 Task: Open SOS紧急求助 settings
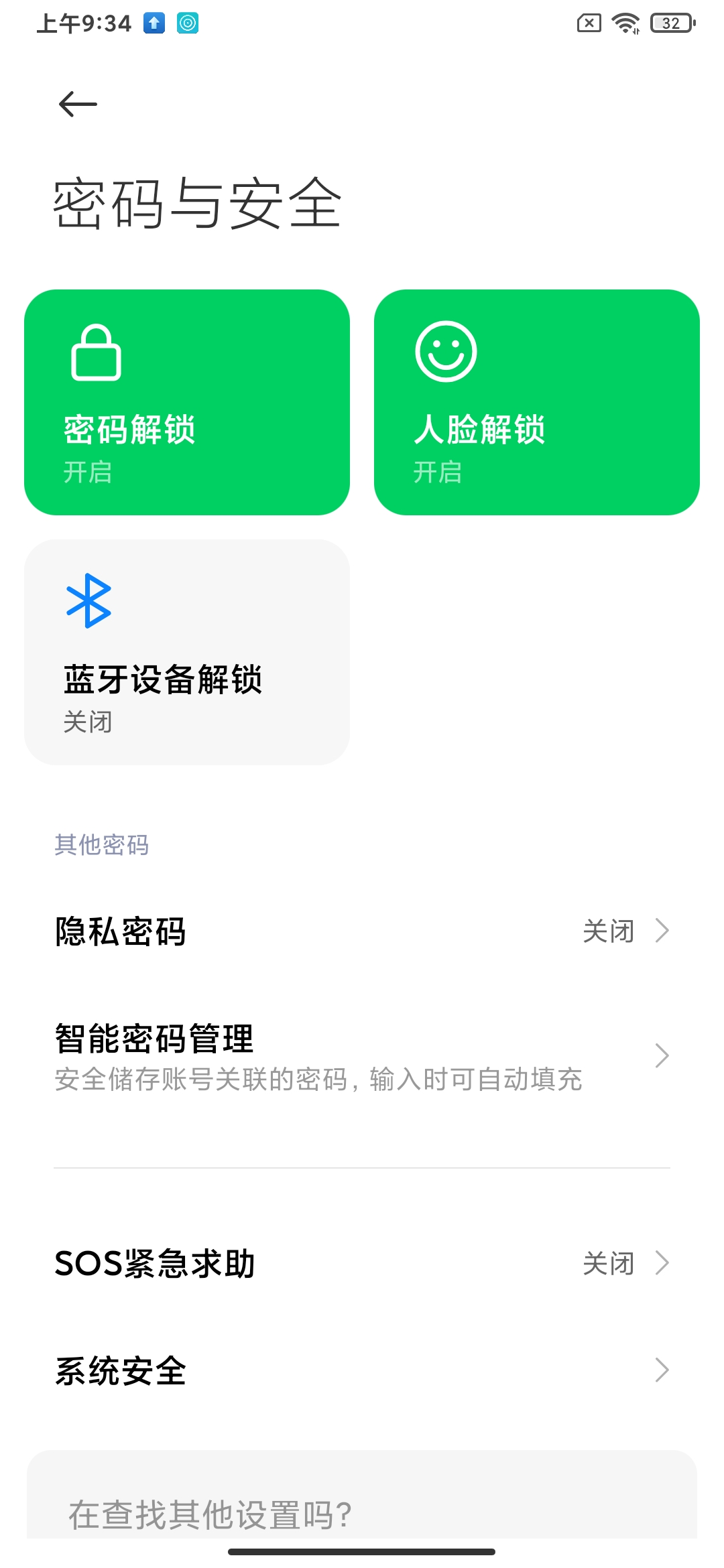pos(362,1263)
